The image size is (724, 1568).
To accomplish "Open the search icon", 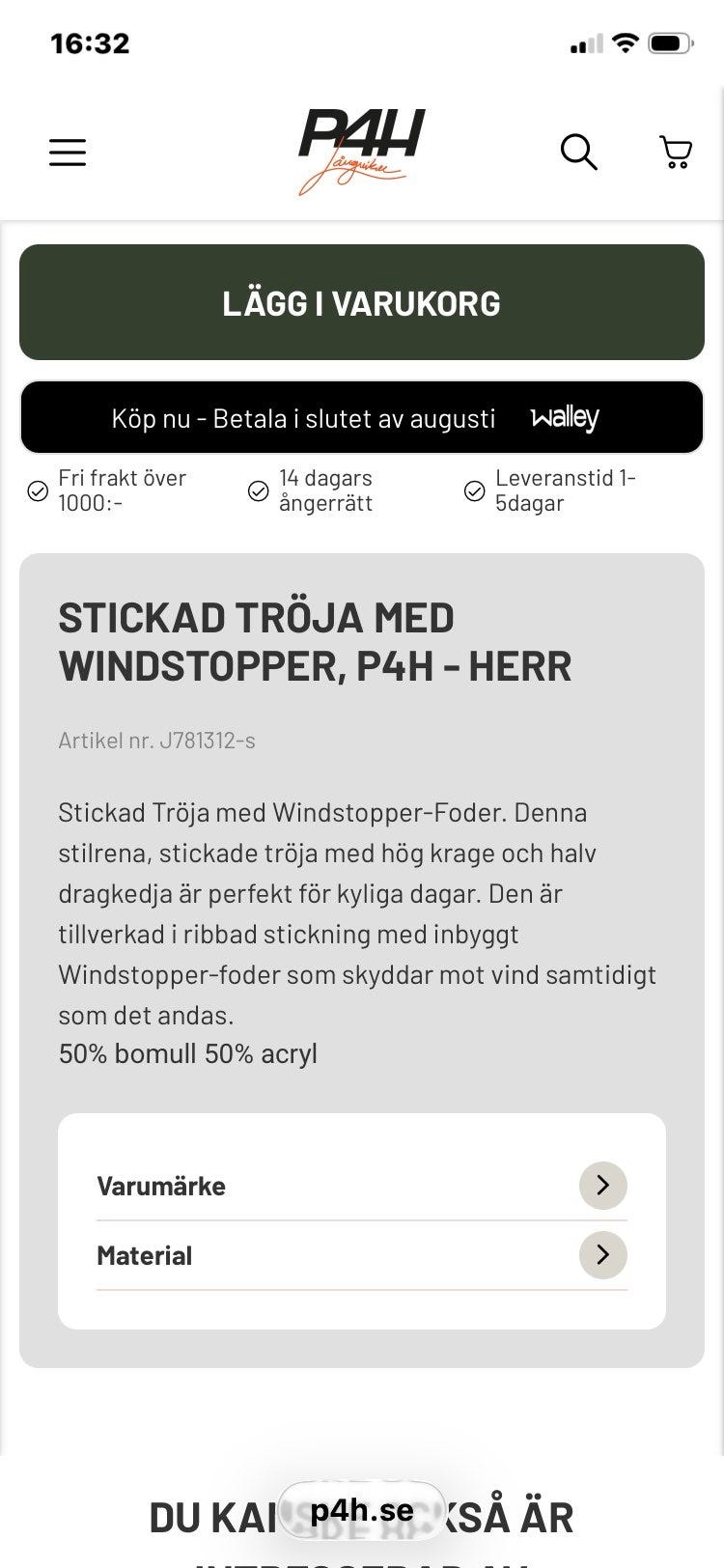I will coord(579,153).
